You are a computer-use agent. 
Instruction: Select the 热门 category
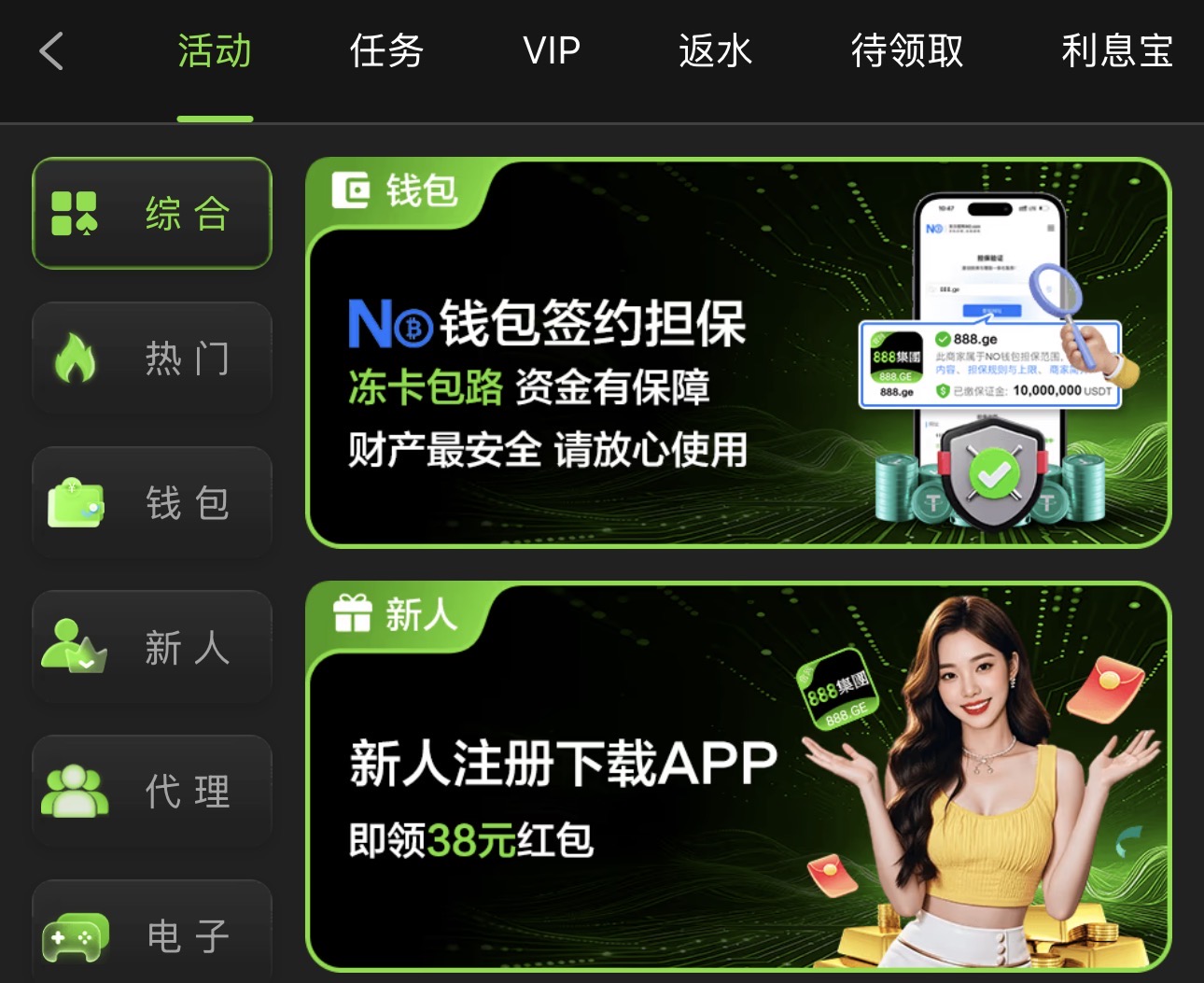tap(152, 358)
